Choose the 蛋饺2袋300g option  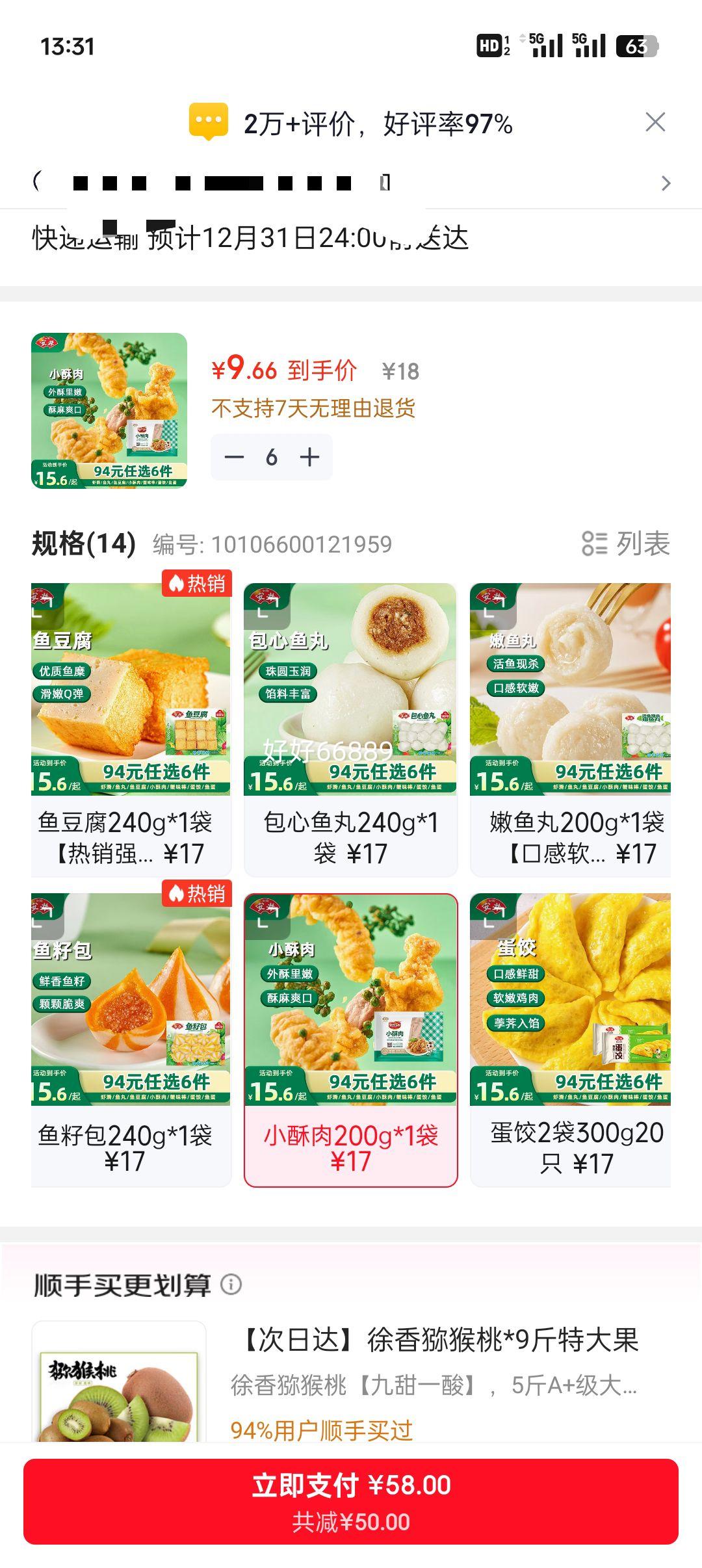click(570, 1039)
